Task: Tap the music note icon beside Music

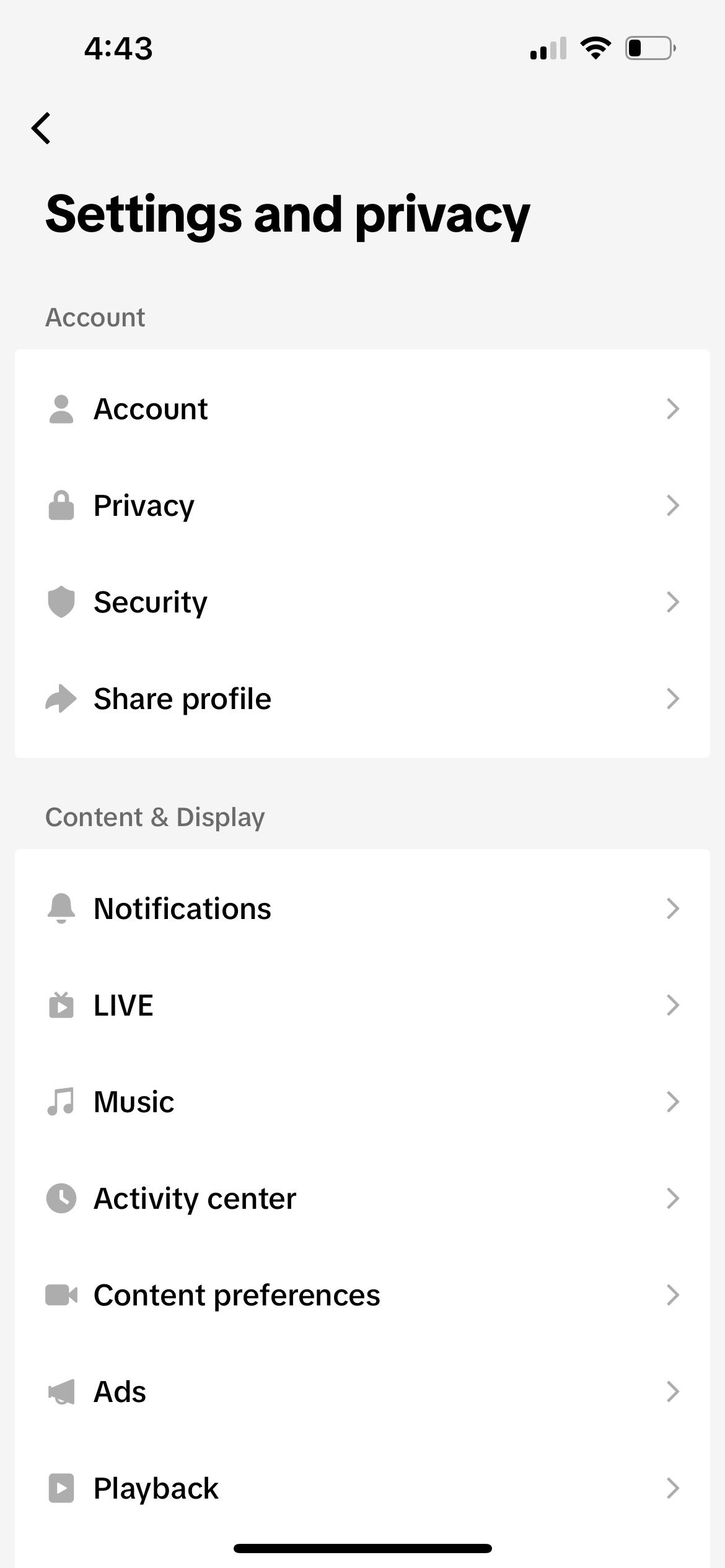Action: 61,1100
